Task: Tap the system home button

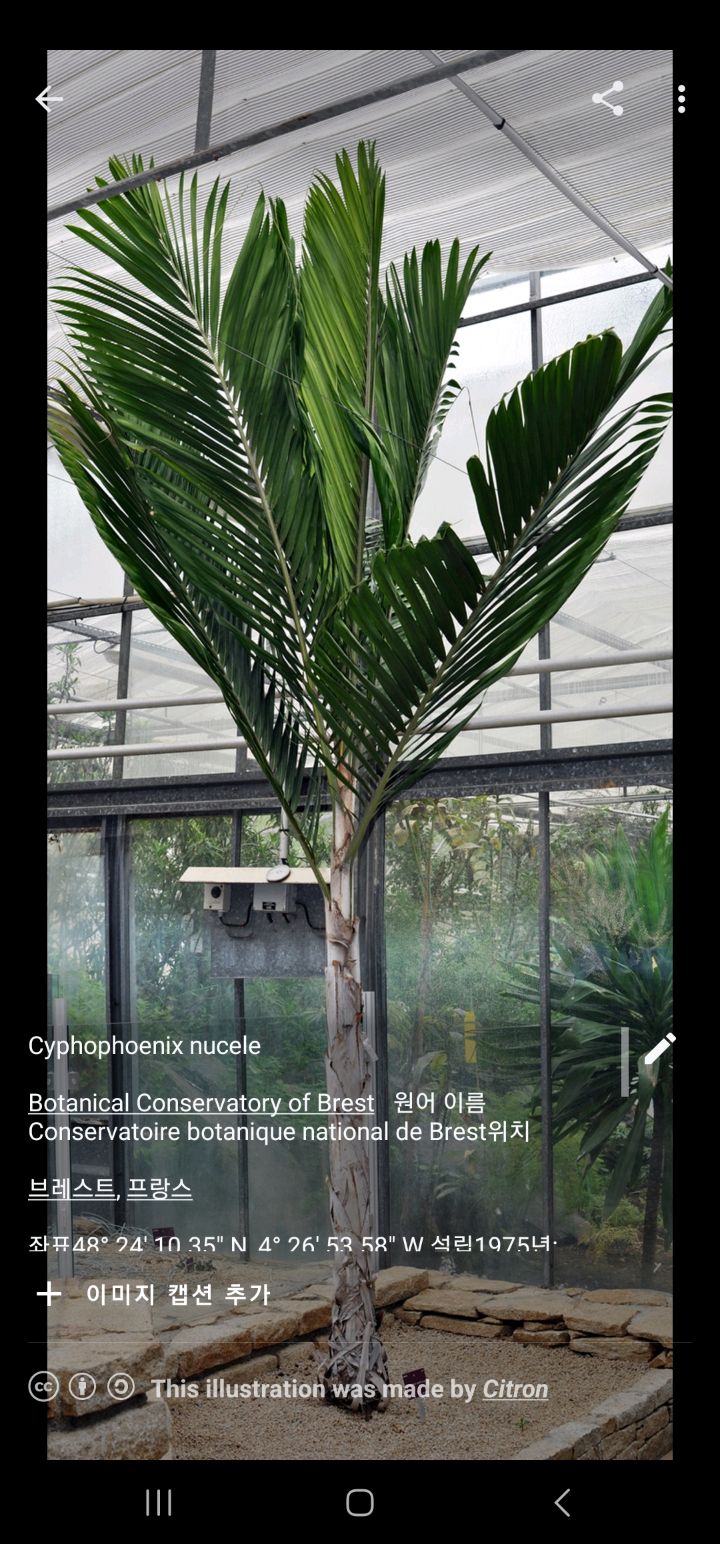Action: coord(360,1502)
